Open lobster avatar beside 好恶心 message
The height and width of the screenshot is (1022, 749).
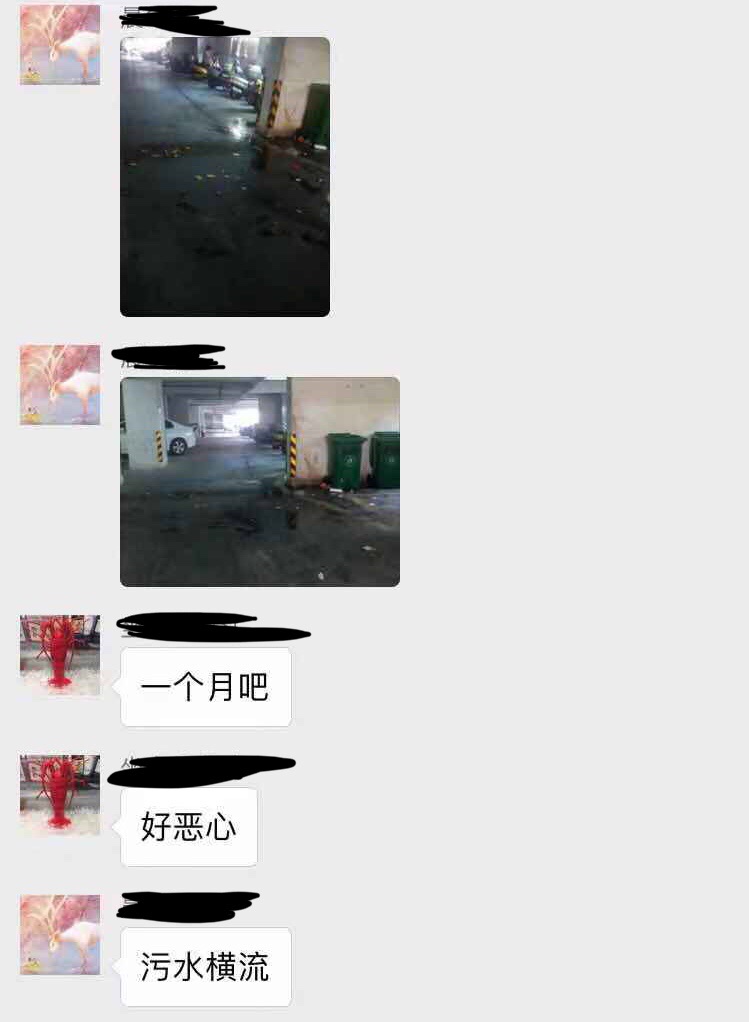[60, 795]
